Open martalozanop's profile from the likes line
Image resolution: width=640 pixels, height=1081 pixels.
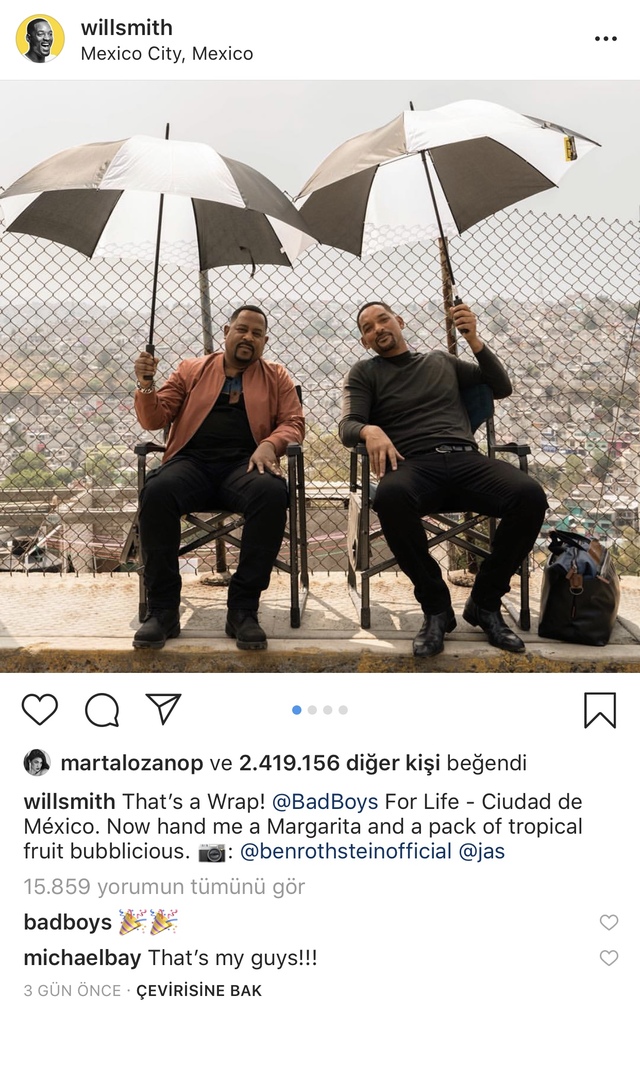pos(131,764)
